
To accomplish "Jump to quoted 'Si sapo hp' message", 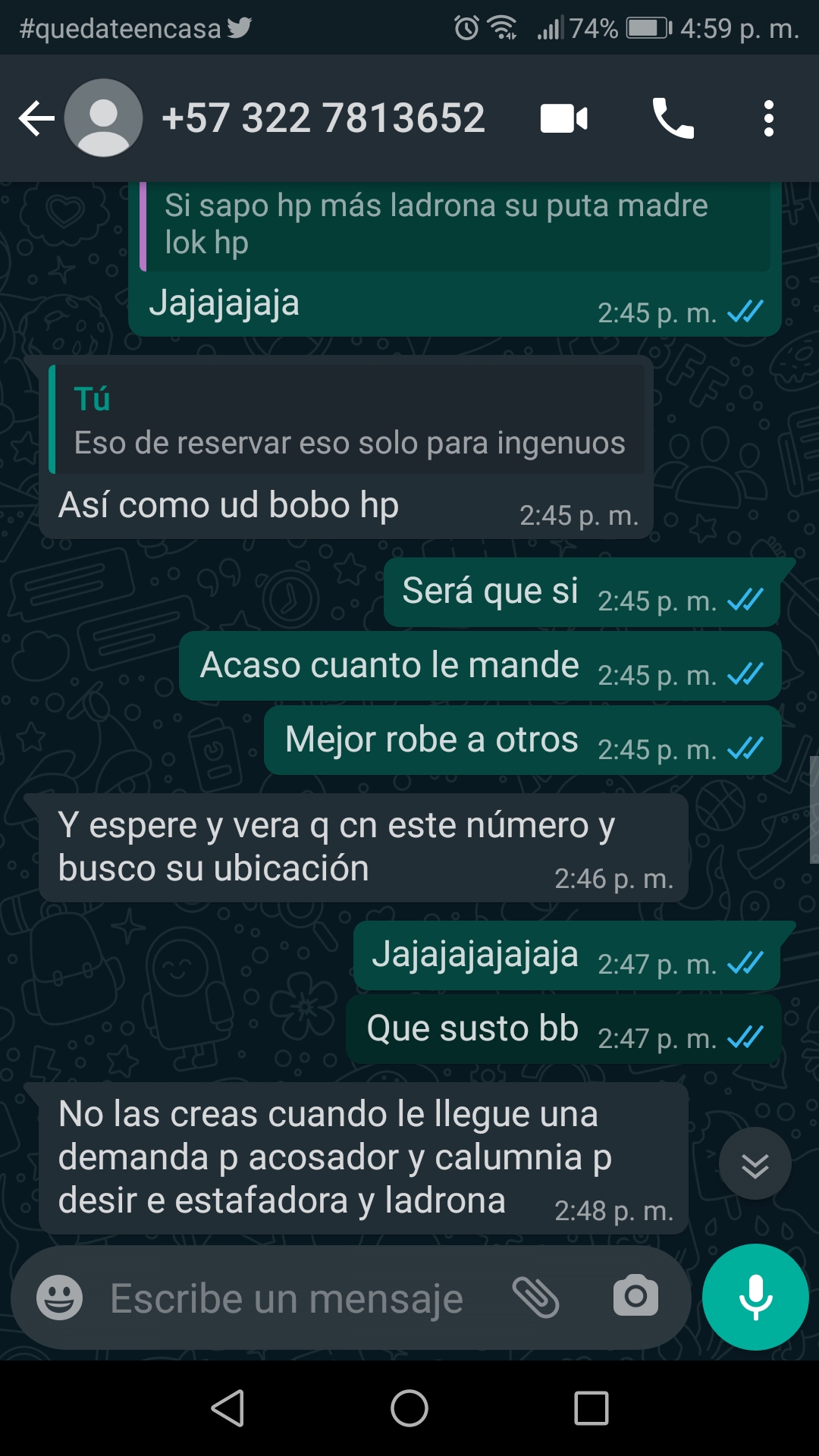I will pos(455,224).
